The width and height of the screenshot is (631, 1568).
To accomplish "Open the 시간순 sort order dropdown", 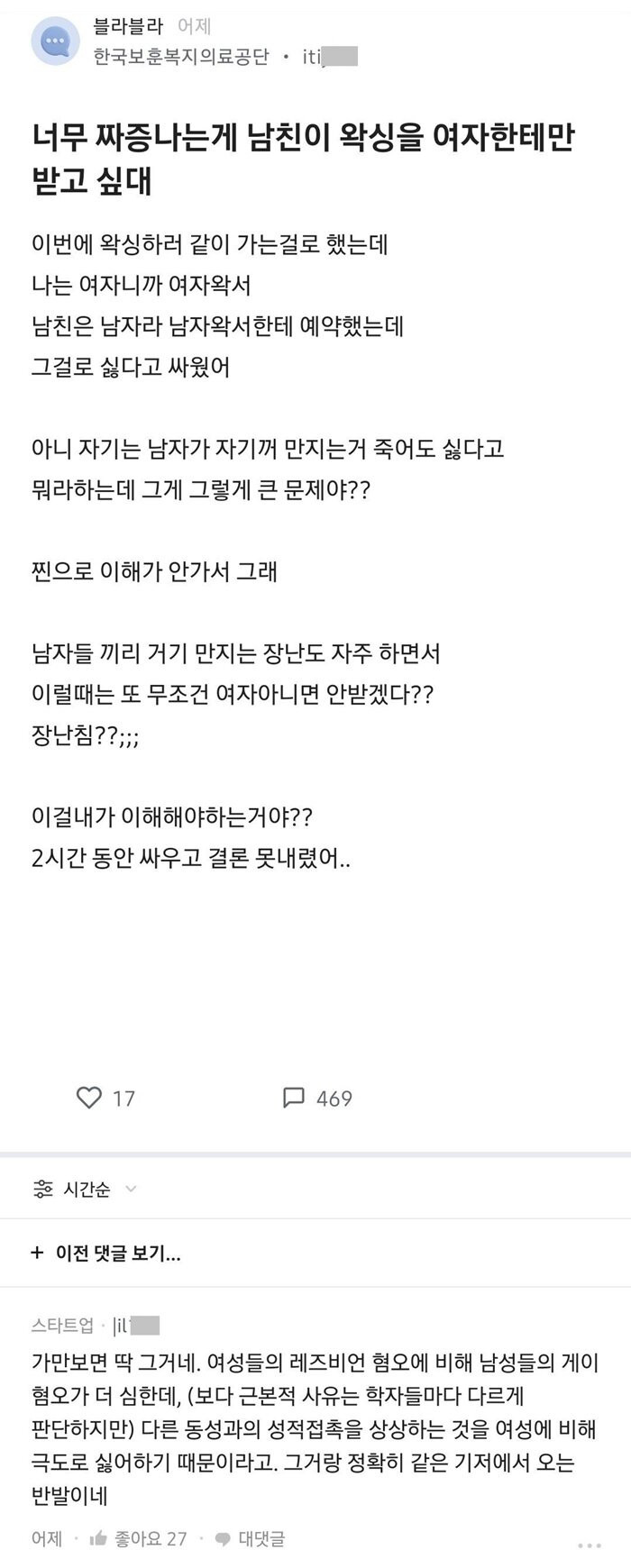I will [x=86, y=1190].
